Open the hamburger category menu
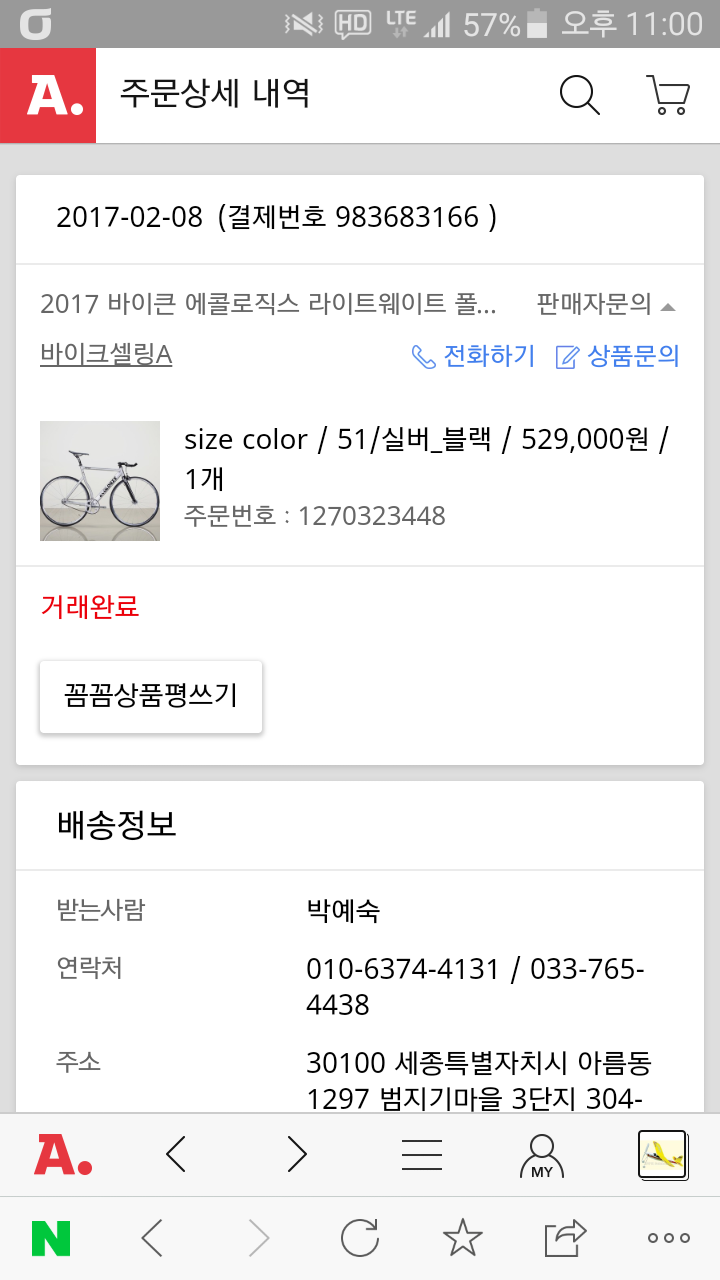Image resolution: width=720 pixels, height=1280 pixels. [x=421, y=1155]
